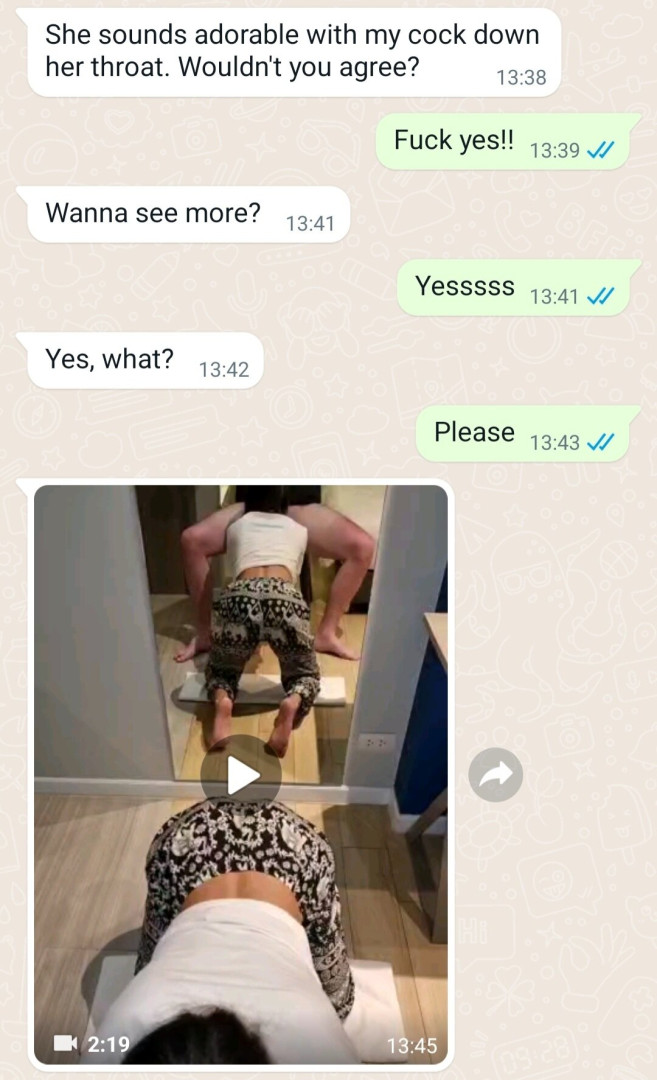Screen dimensions: 657x1080
Task: Play the 2:19 video message
Action: [240, 775]
